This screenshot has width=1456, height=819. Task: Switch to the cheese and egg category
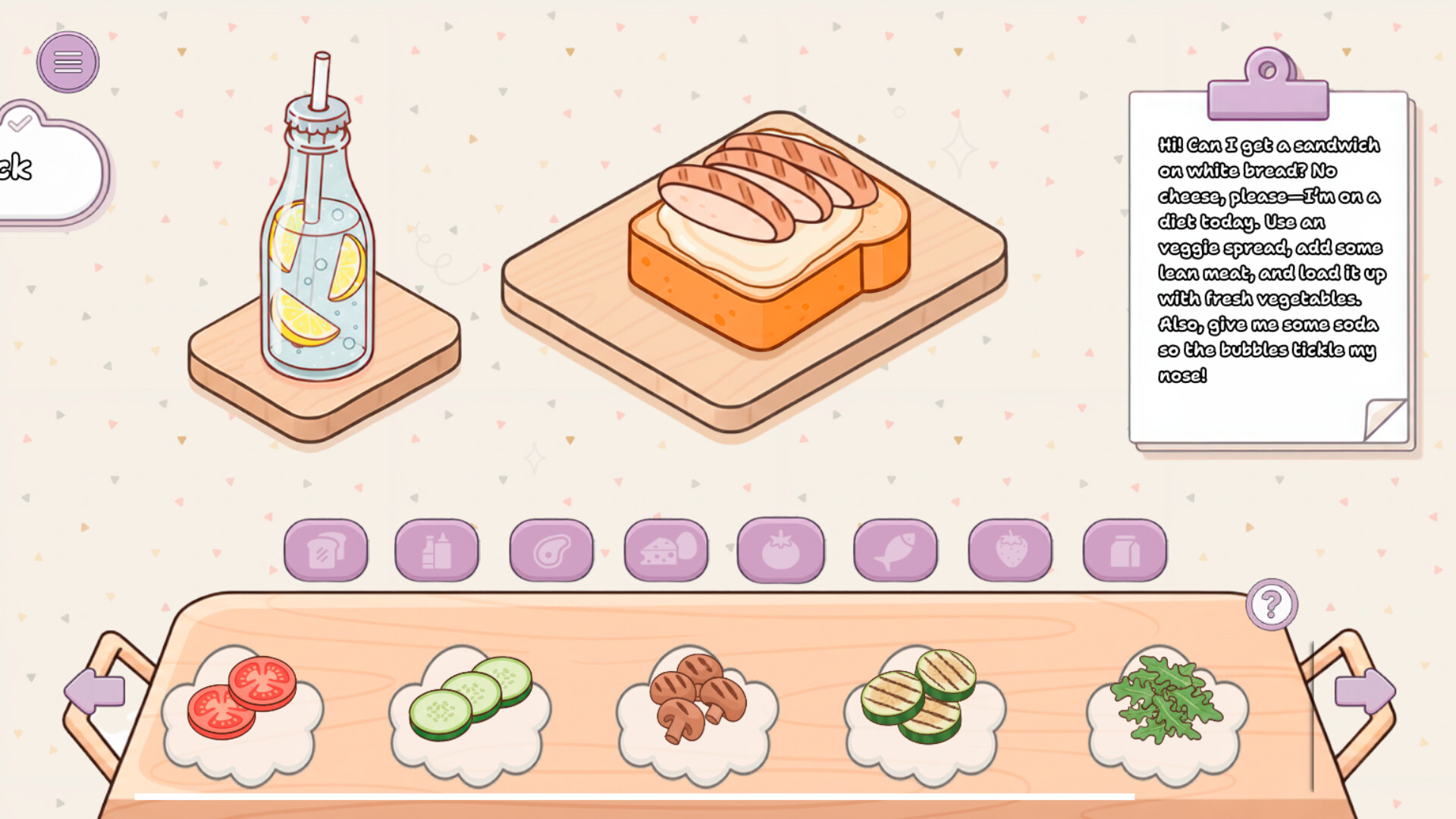pyautogui.click(x=666, y=551)
